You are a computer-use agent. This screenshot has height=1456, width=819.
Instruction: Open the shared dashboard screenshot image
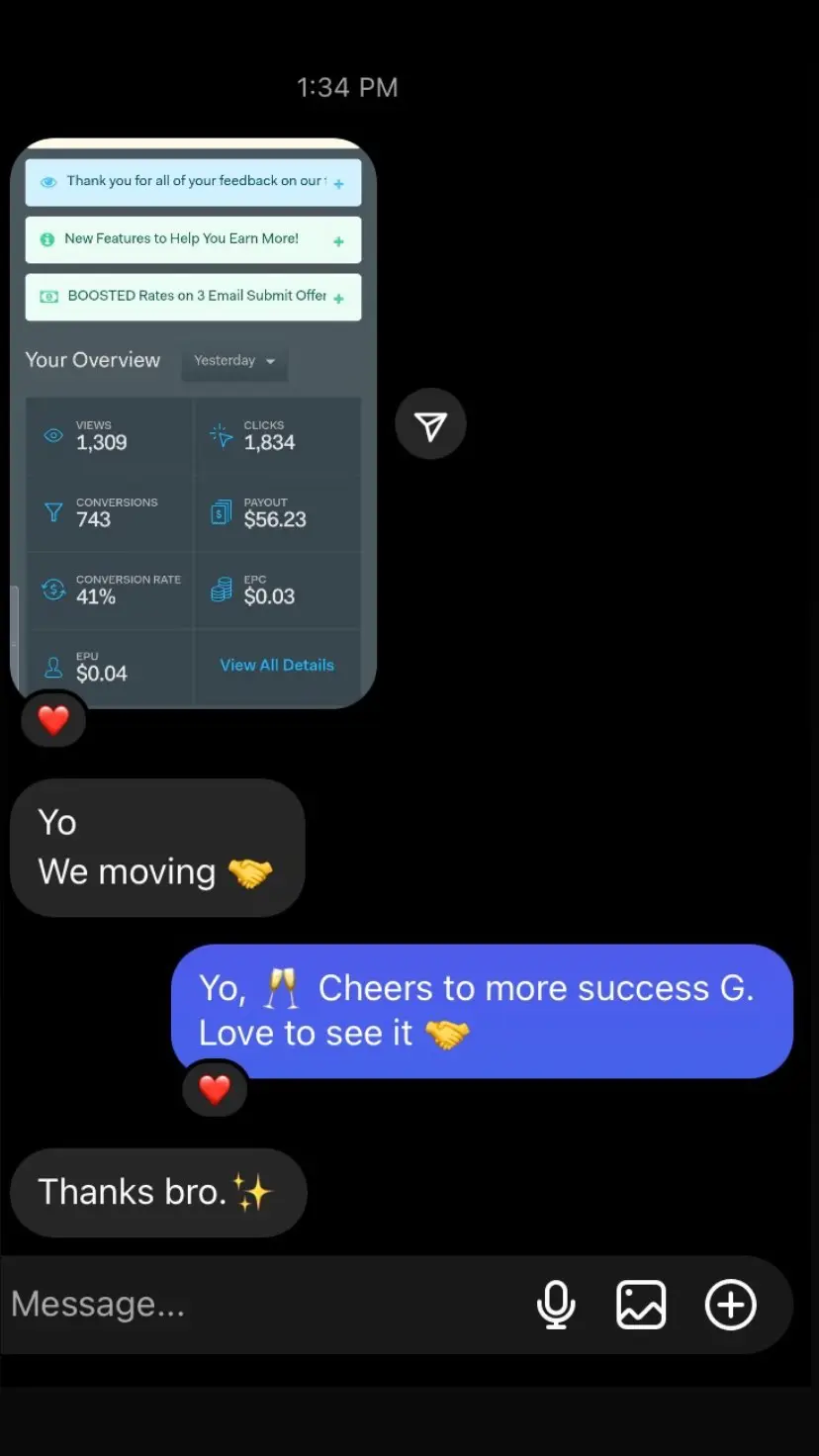point(193,423)
